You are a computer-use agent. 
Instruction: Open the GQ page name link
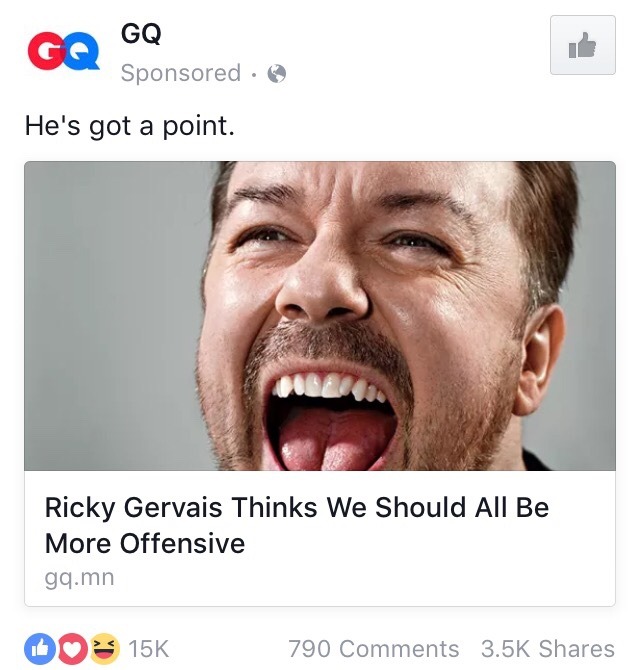[141, 35]
